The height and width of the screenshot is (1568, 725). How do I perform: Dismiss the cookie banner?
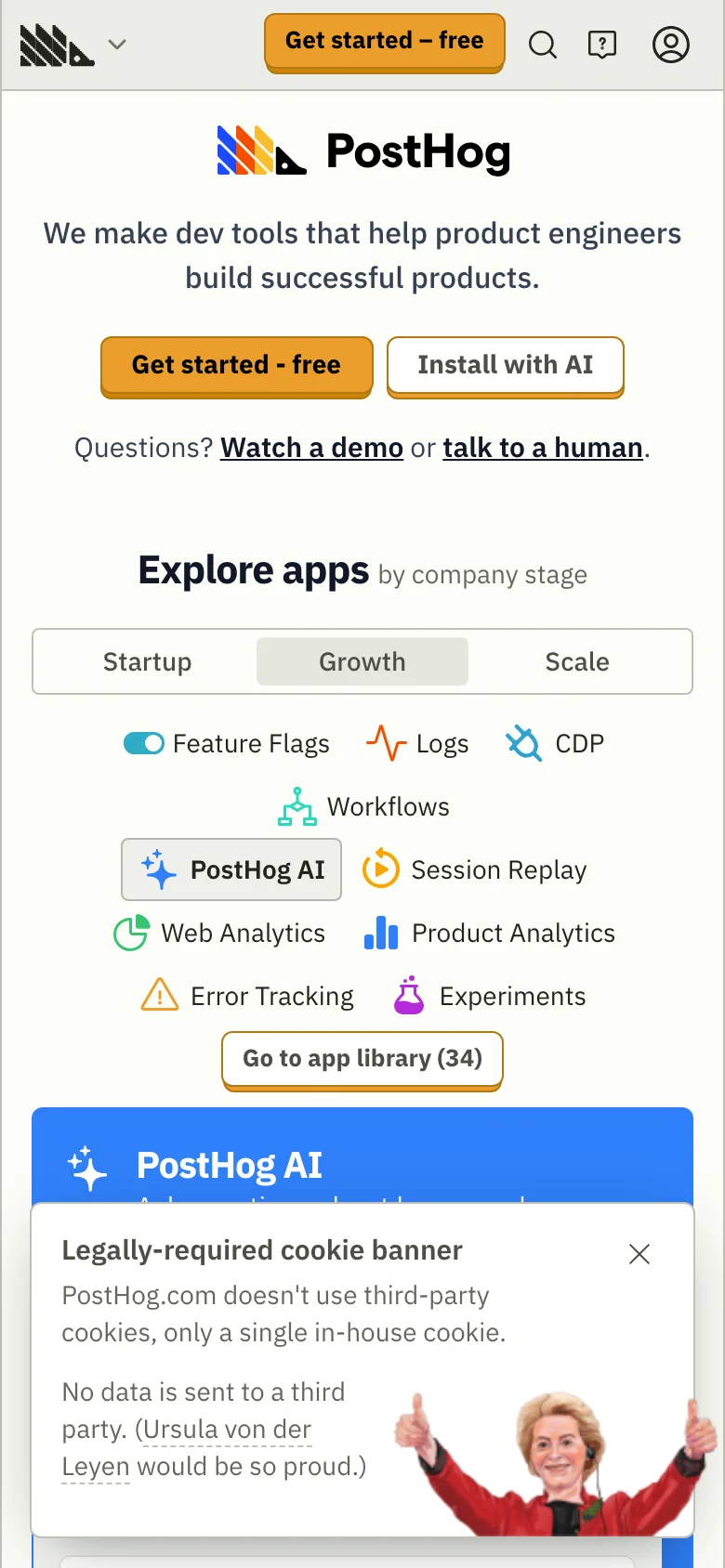pyautogui.click(x=639, y=1254)
